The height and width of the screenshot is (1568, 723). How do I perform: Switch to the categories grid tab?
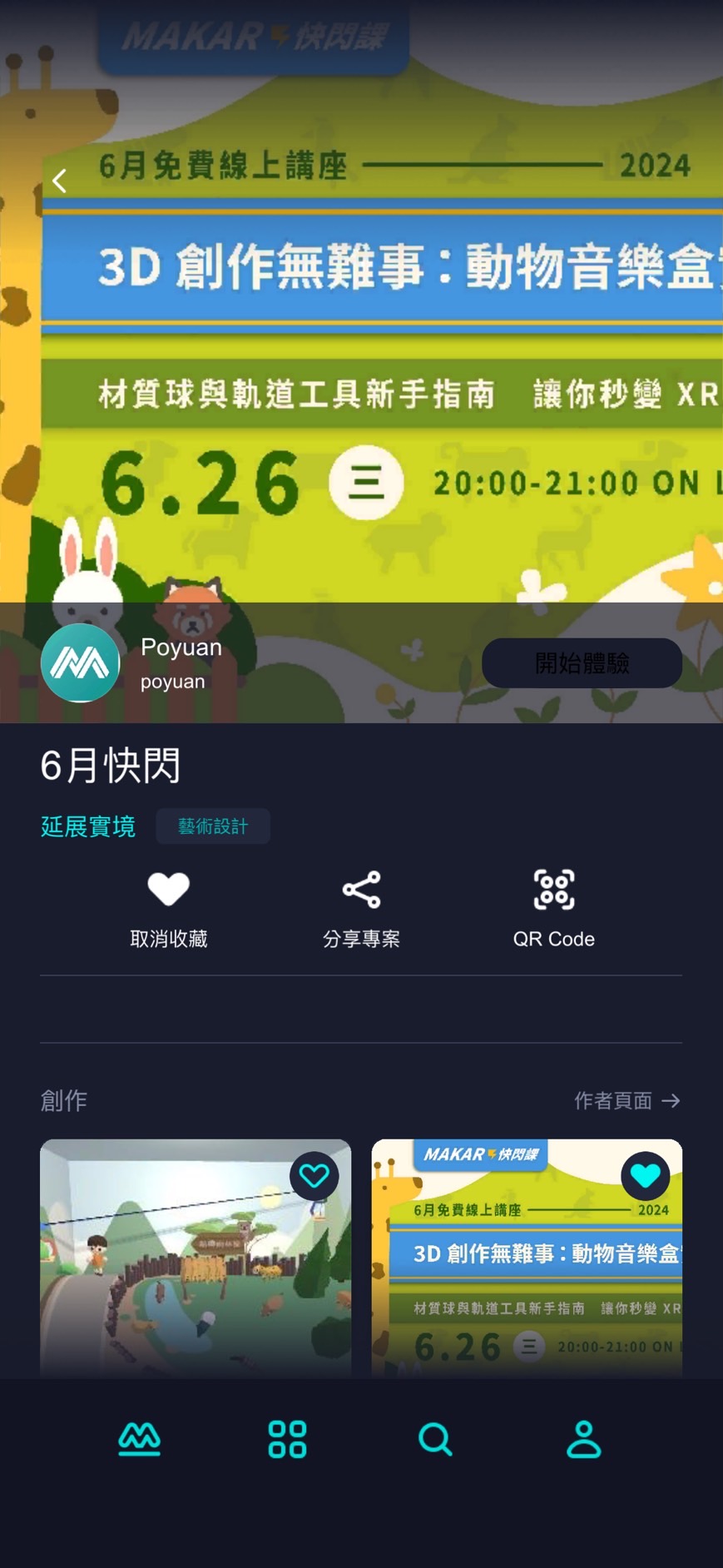pyautogui.click(x=287, y=1439)
